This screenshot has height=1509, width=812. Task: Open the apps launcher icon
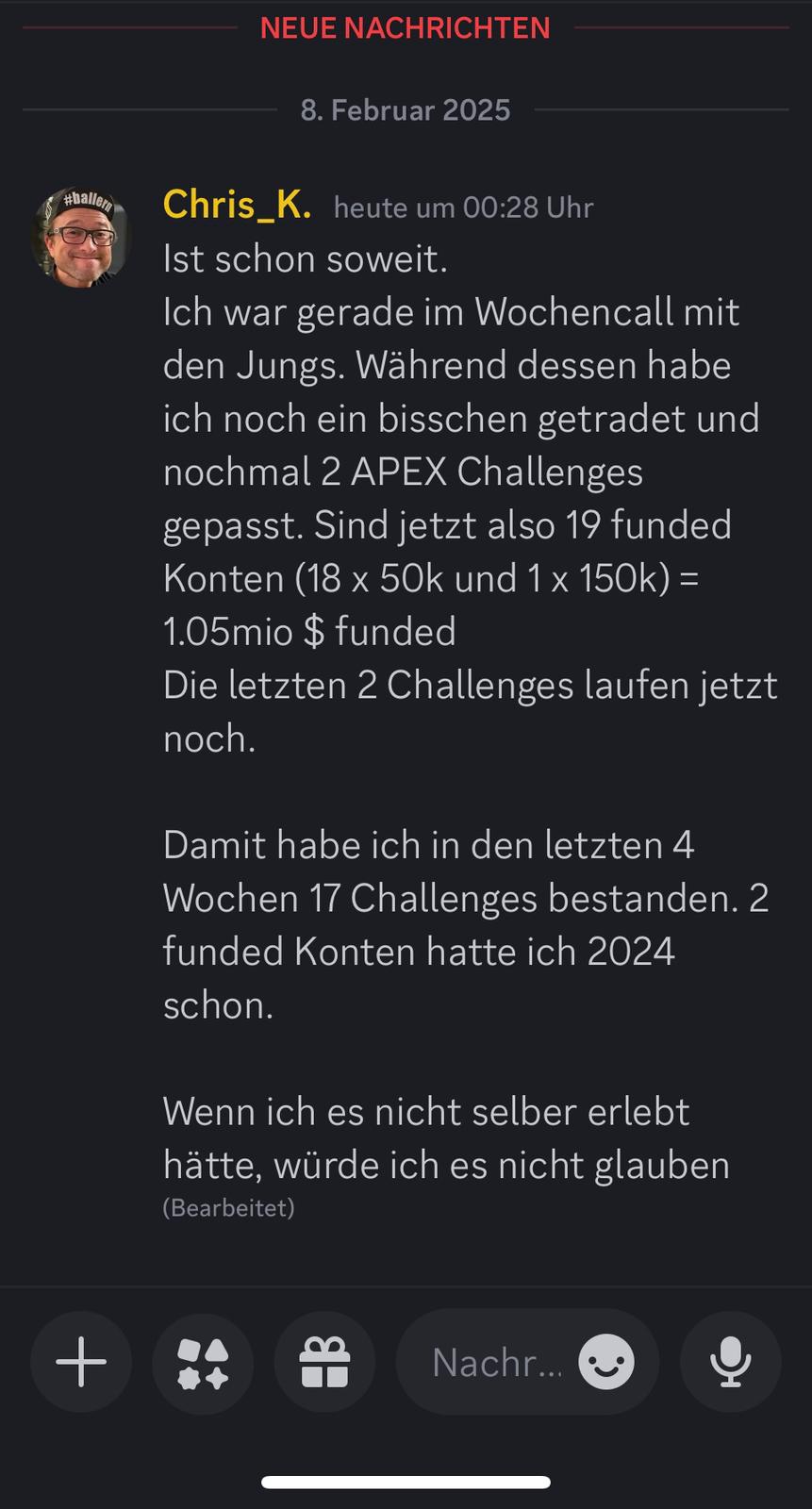pyautogui.click(x=203, y=1362)
